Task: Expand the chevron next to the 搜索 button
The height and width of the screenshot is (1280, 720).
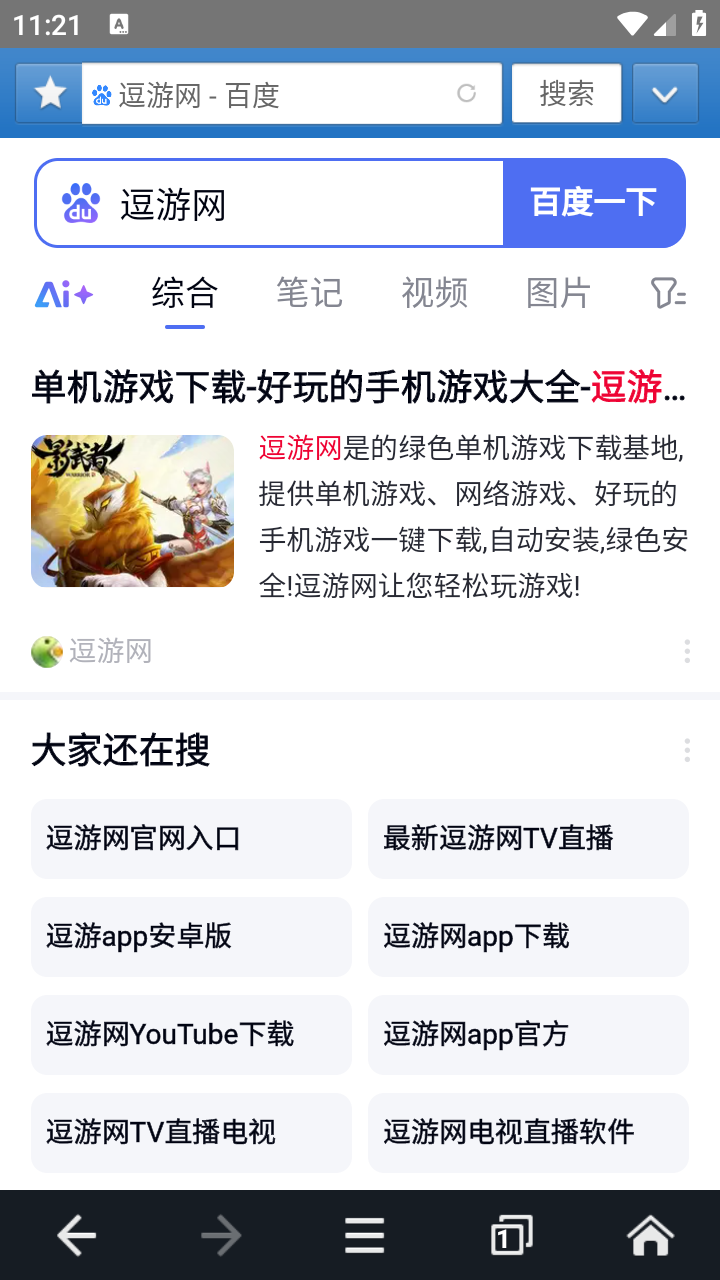Action: [x=665, y=93]
